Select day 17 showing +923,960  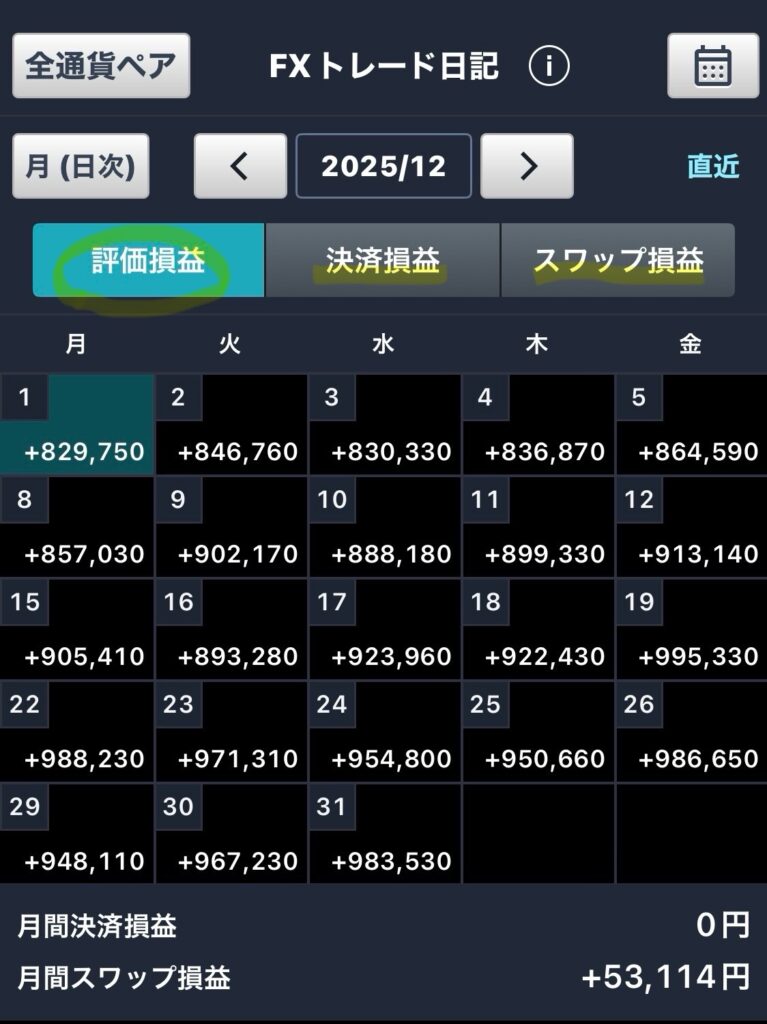tap(384, 629)
